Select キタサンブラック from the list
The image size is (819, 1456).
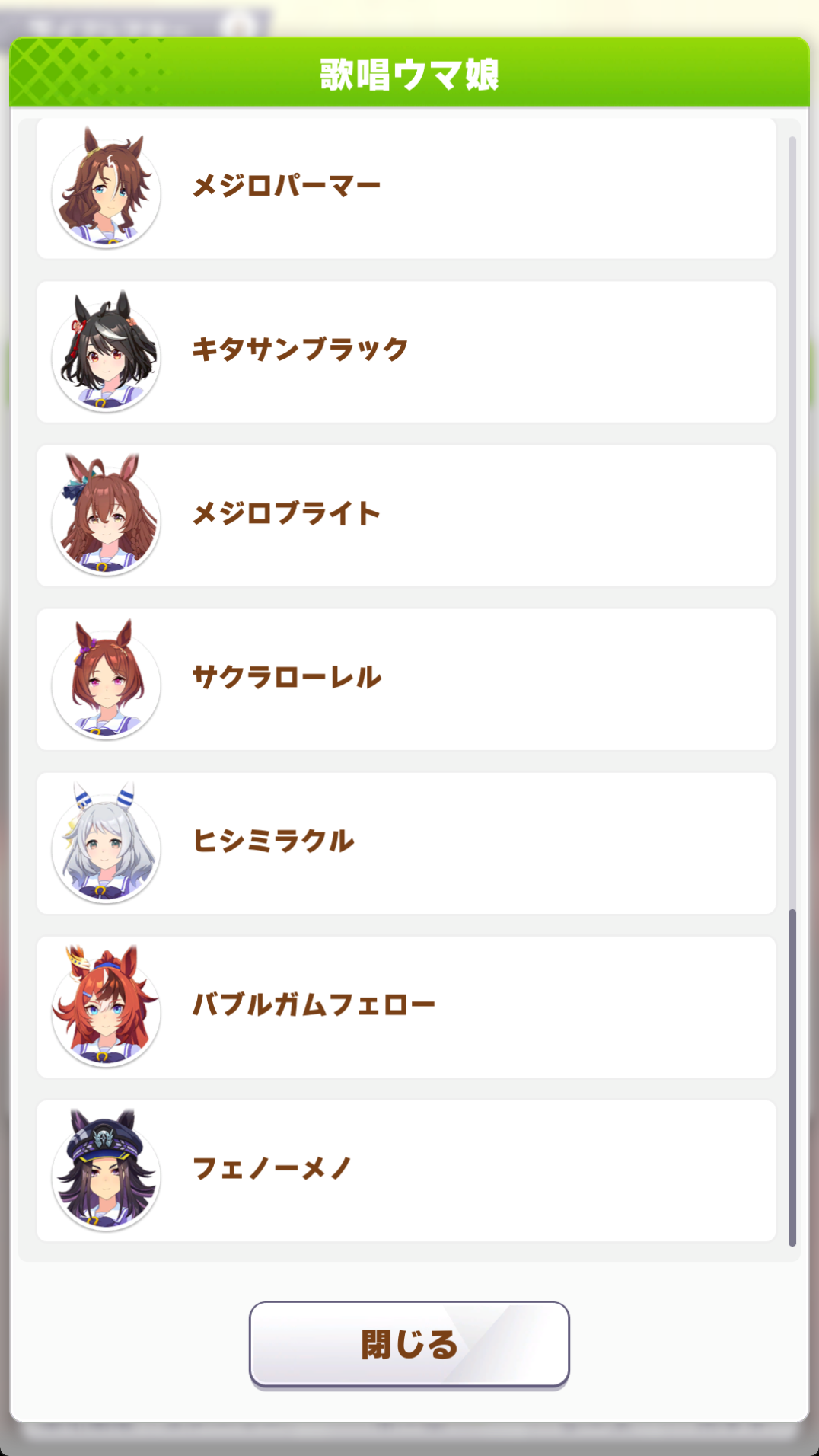(x=406, y=351)
